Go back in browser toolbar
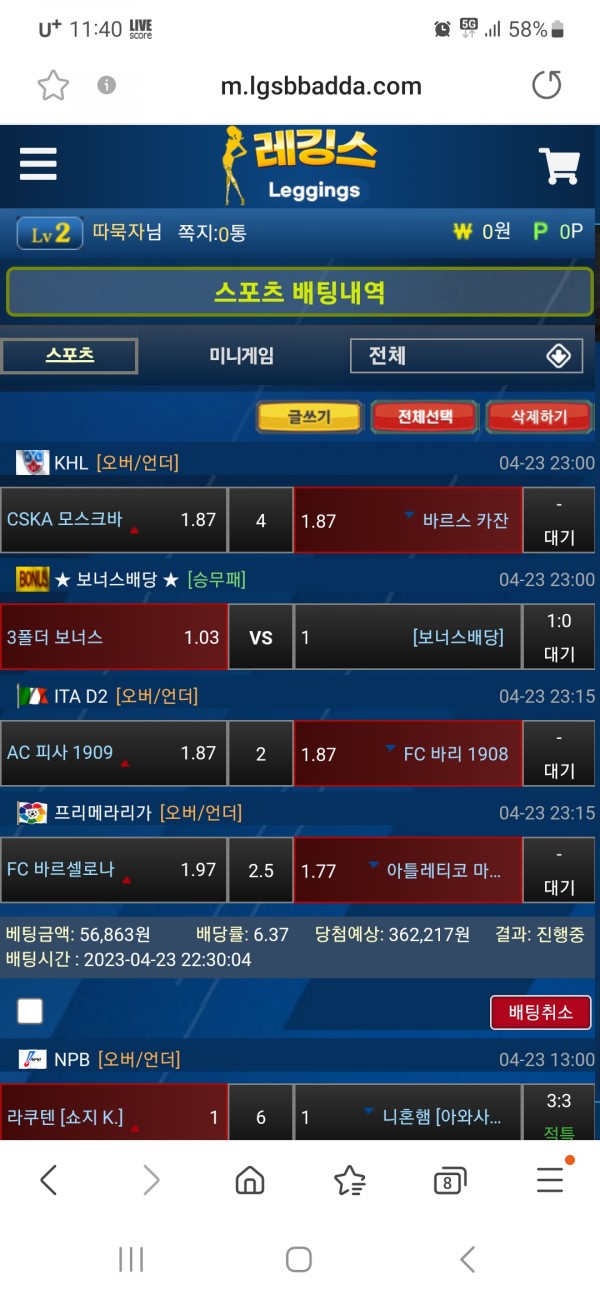This screenshot has width=600, height=1300. click(48, 1181)
